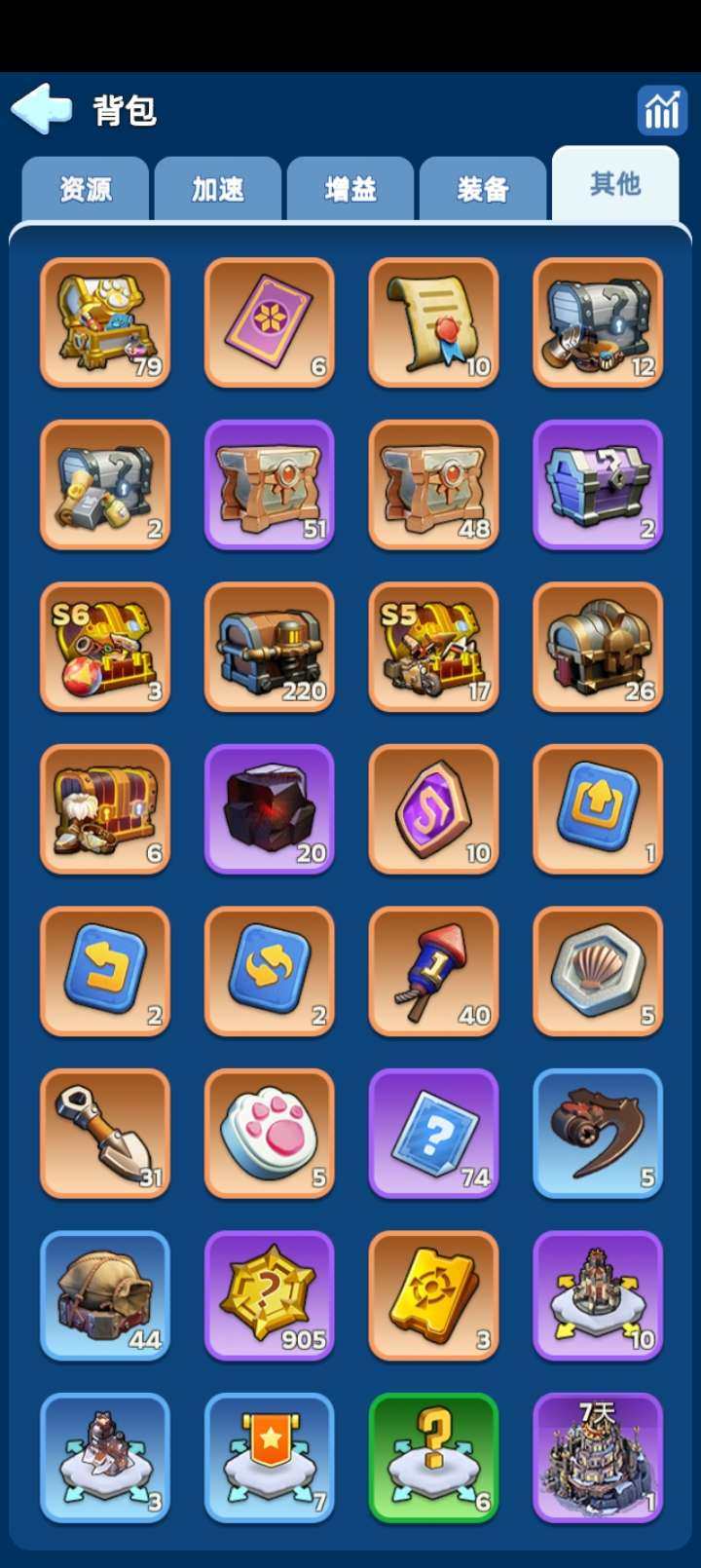The height and width of the screenshot is (1568, 701).
Task: Switch to the 资源 tab
Action: [x=86, y=189]
